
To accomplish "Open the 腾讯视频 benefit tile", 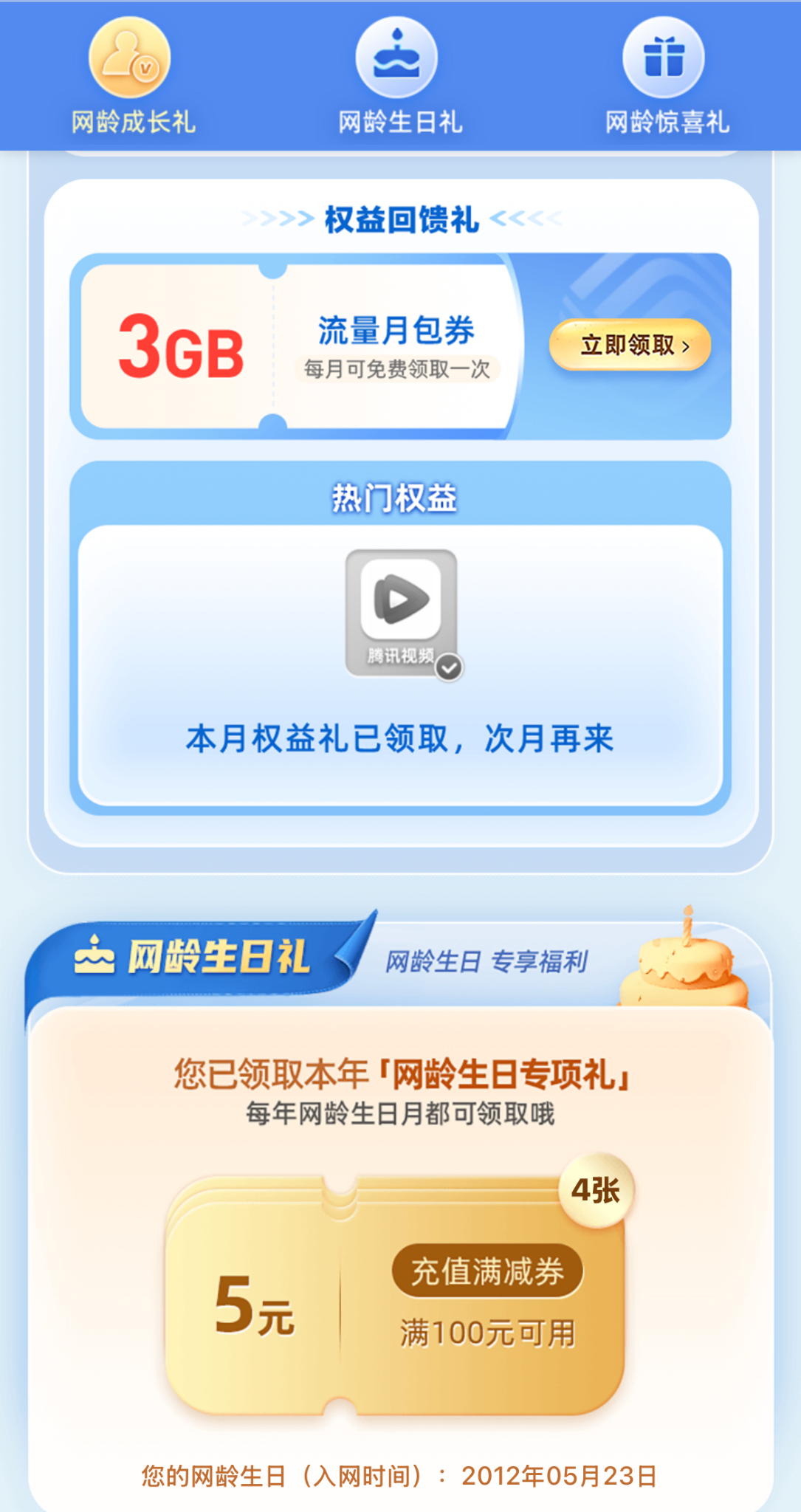I will [402, 613].
